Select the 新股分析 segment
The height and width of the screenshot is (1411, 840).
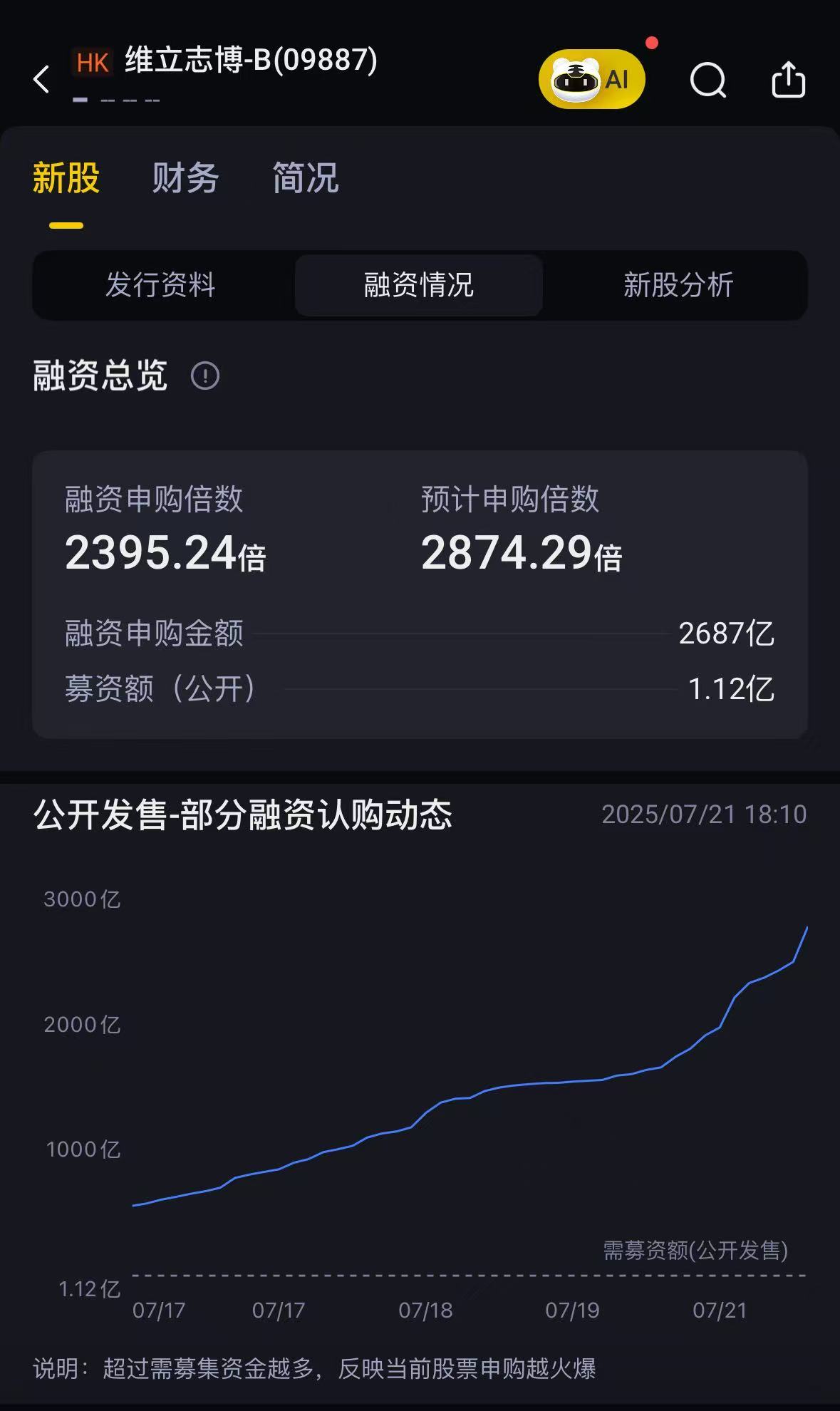pyautogui.click(x=678, y=285)
